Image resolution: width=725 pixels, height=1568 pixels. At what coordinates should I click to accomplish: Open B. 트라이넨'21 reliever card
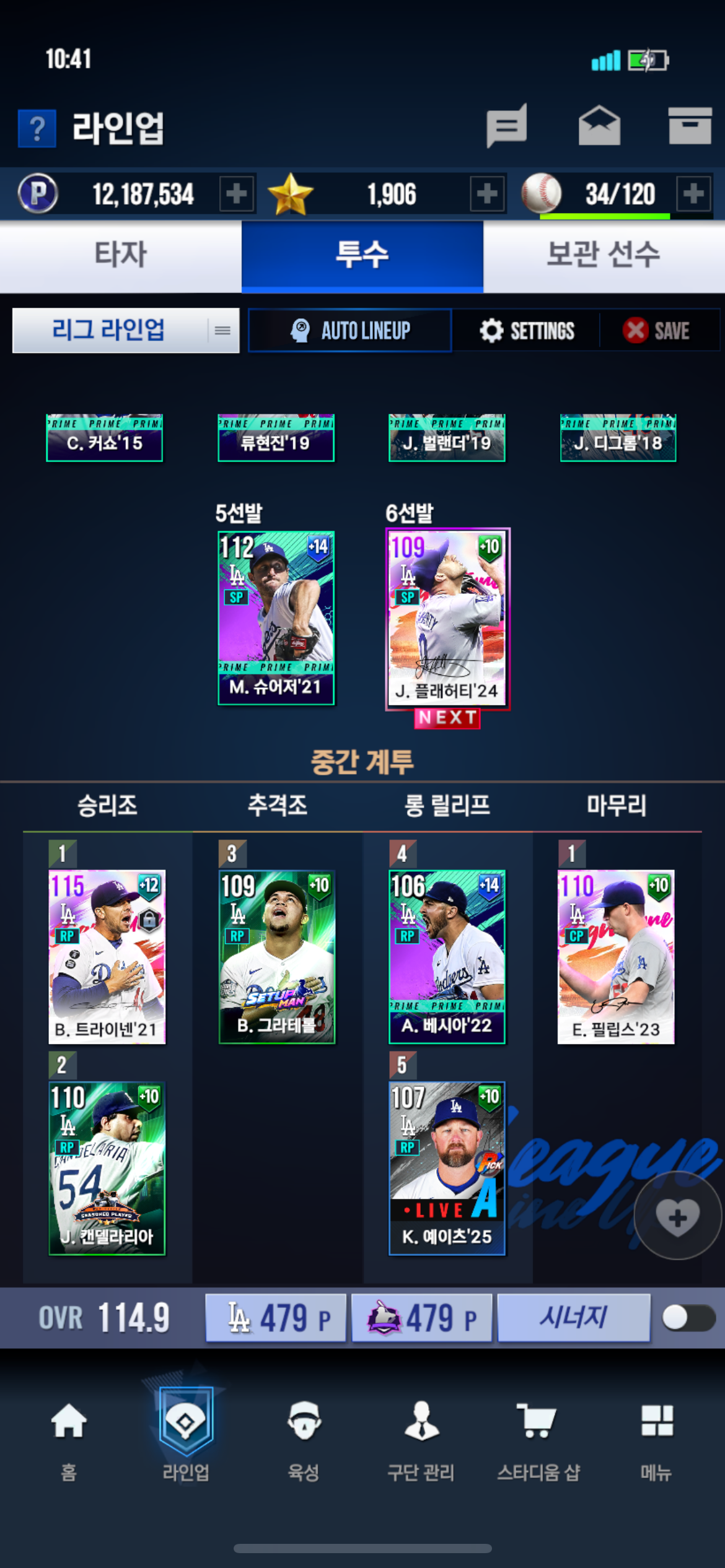(x=107, y=957)
